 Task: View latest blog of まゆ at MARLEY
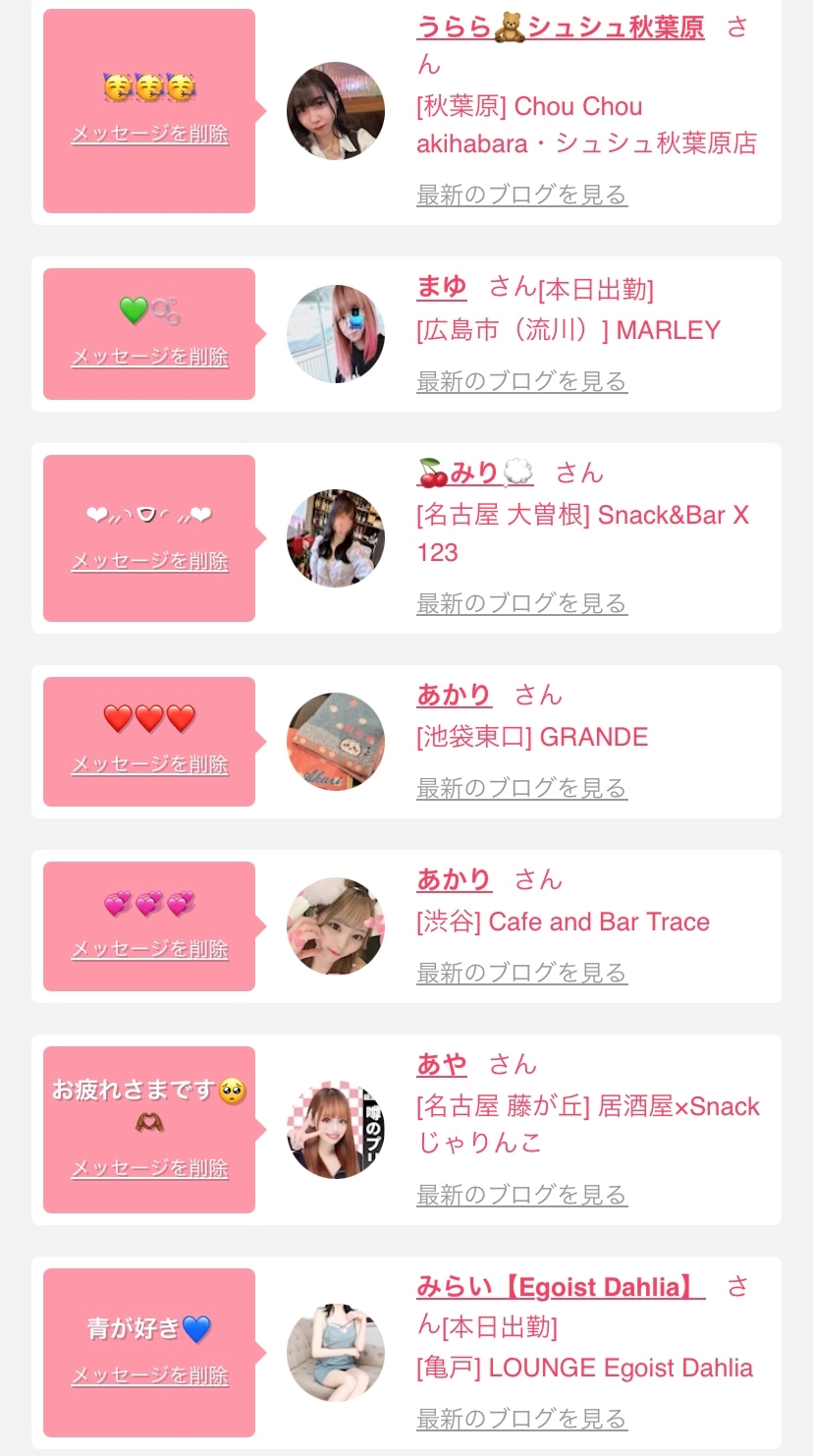pos(521,381)
